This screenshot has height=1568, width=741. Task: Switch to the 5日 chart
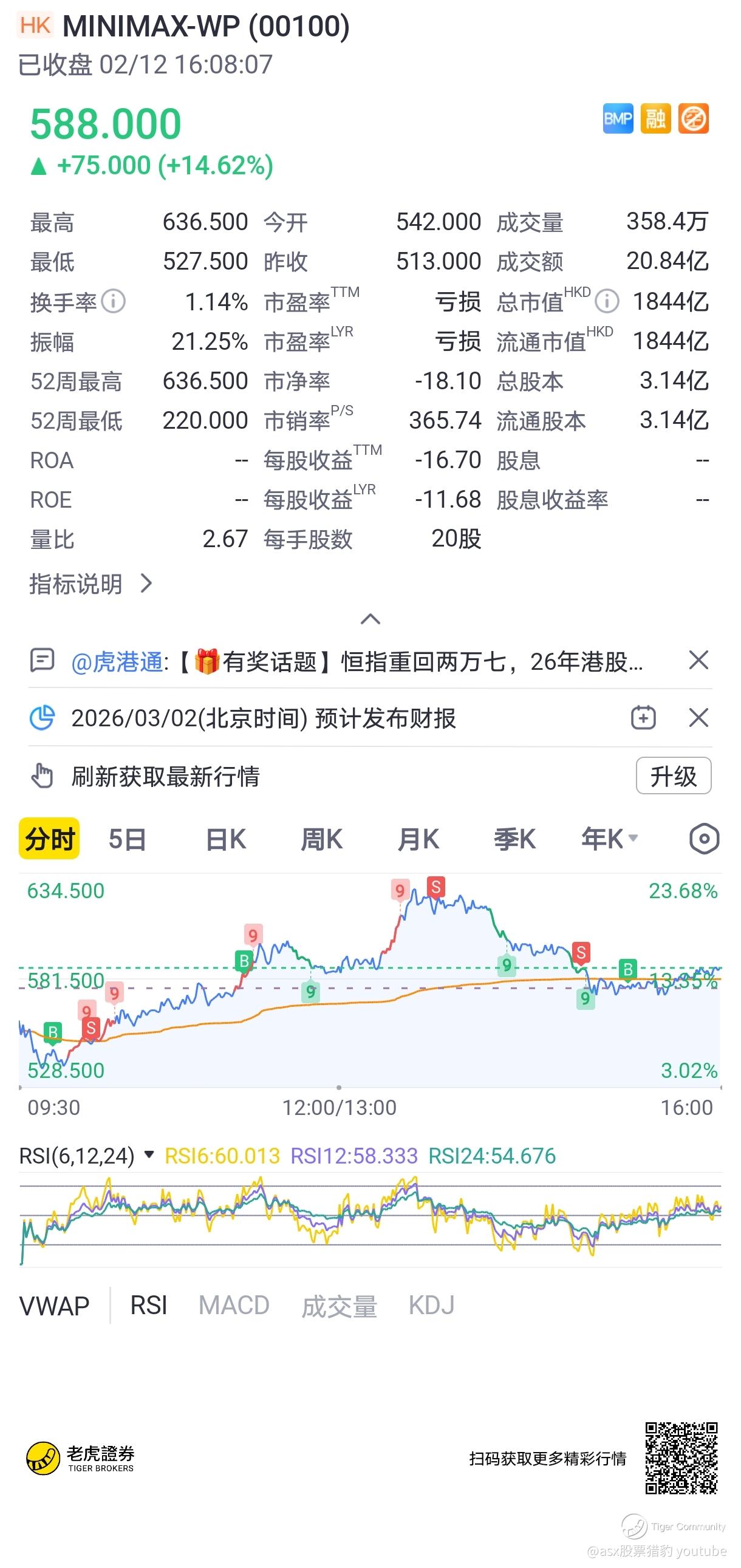127,839
